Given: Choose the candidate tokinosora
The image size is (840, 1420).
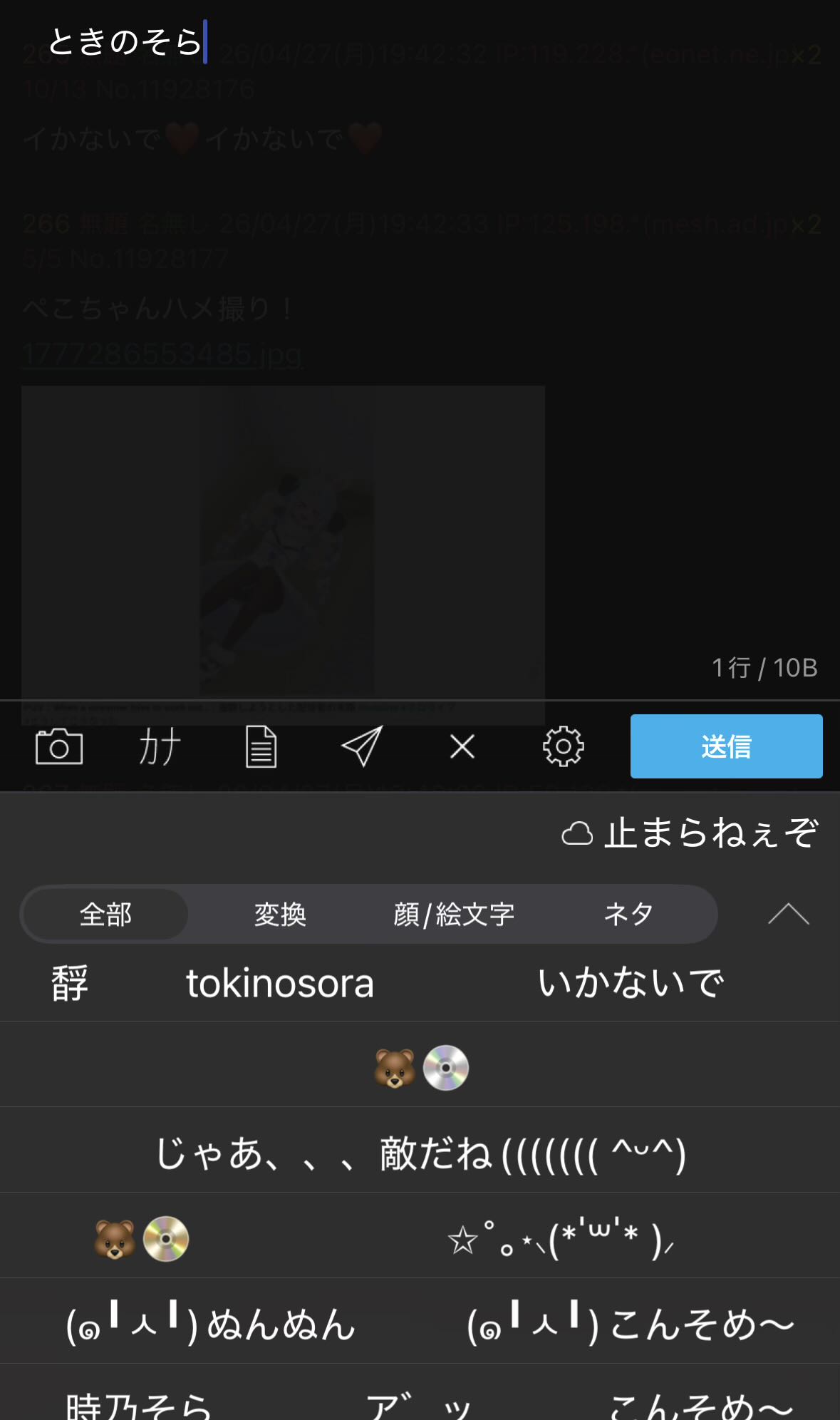Looking at the screenshot, I should pos(280,984).
